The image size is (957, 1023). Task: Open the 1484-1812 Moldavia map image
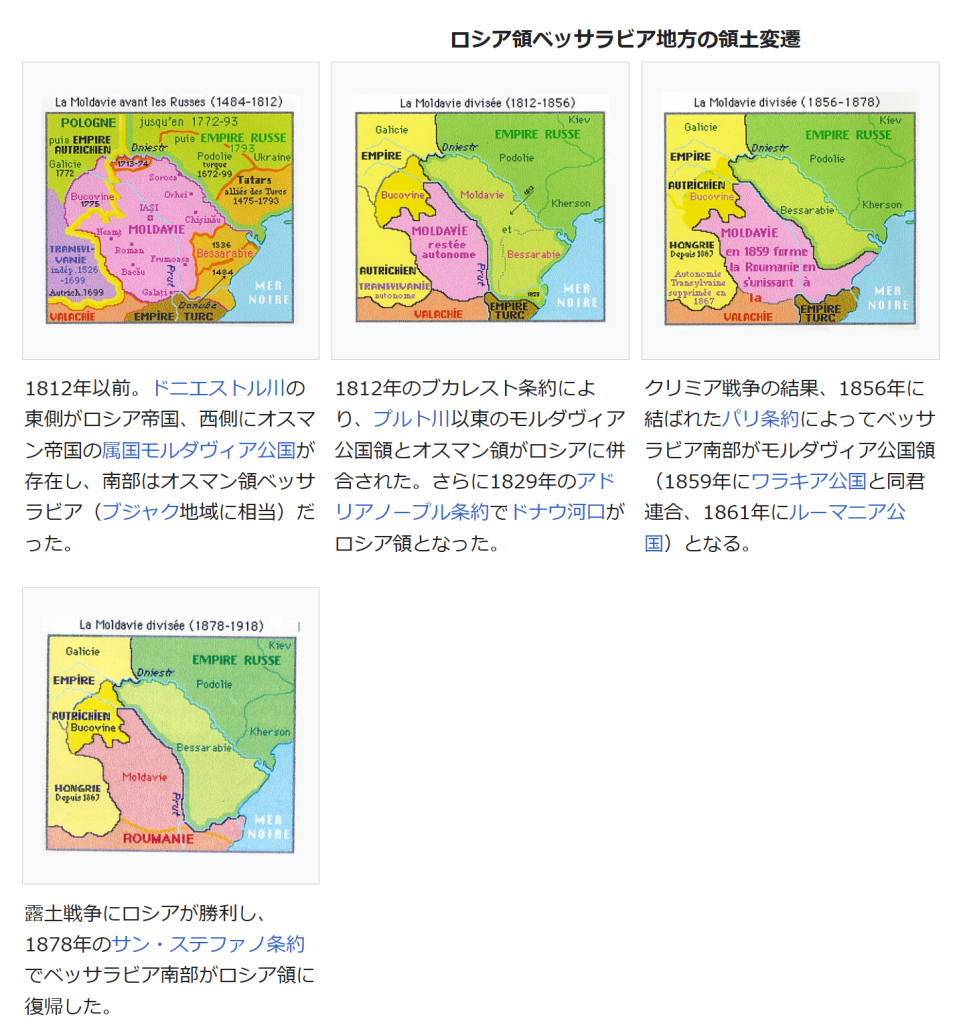(170, 210)
